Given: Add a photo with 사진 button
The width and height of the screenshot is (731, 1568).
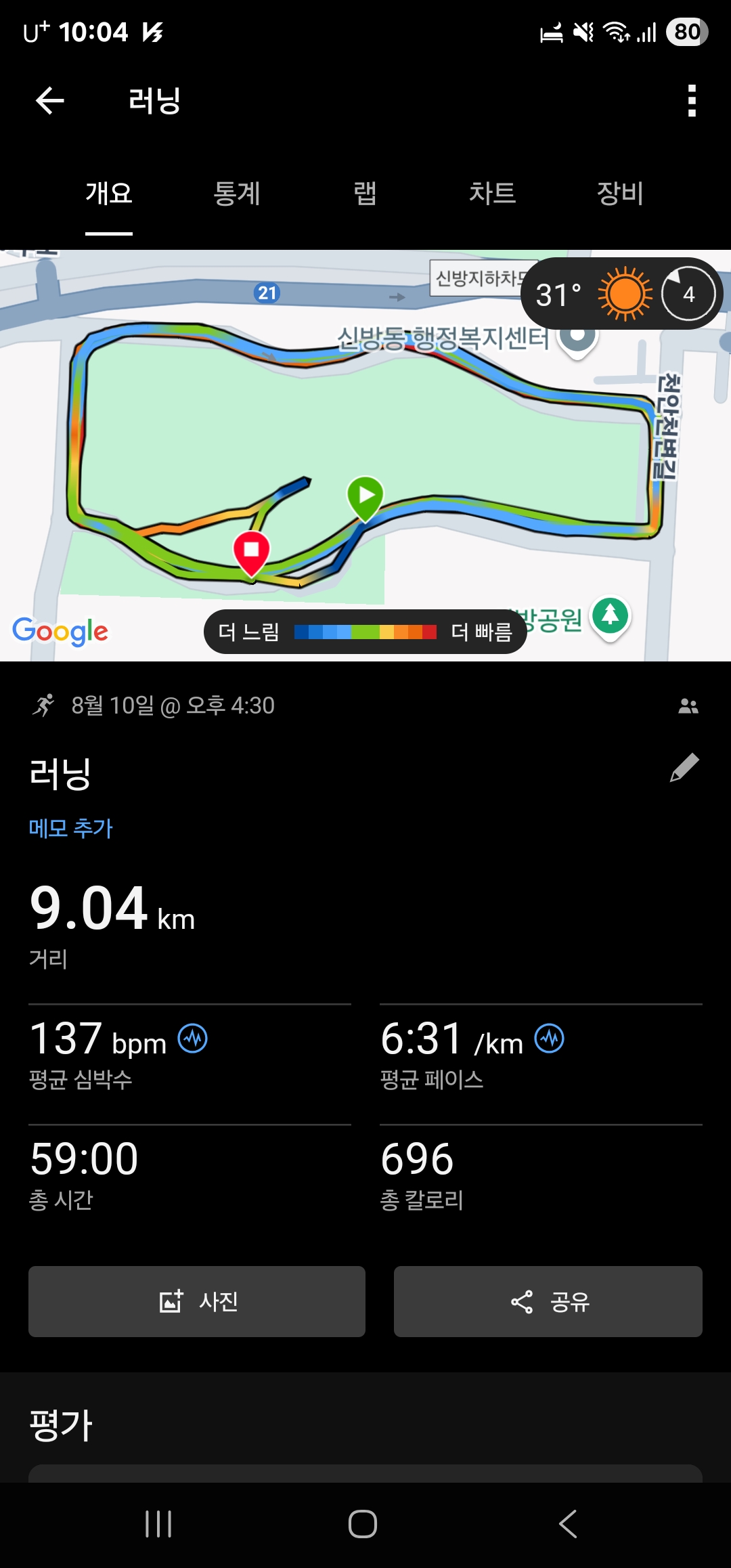Looking at the screenshot, I should point(197,1301).
